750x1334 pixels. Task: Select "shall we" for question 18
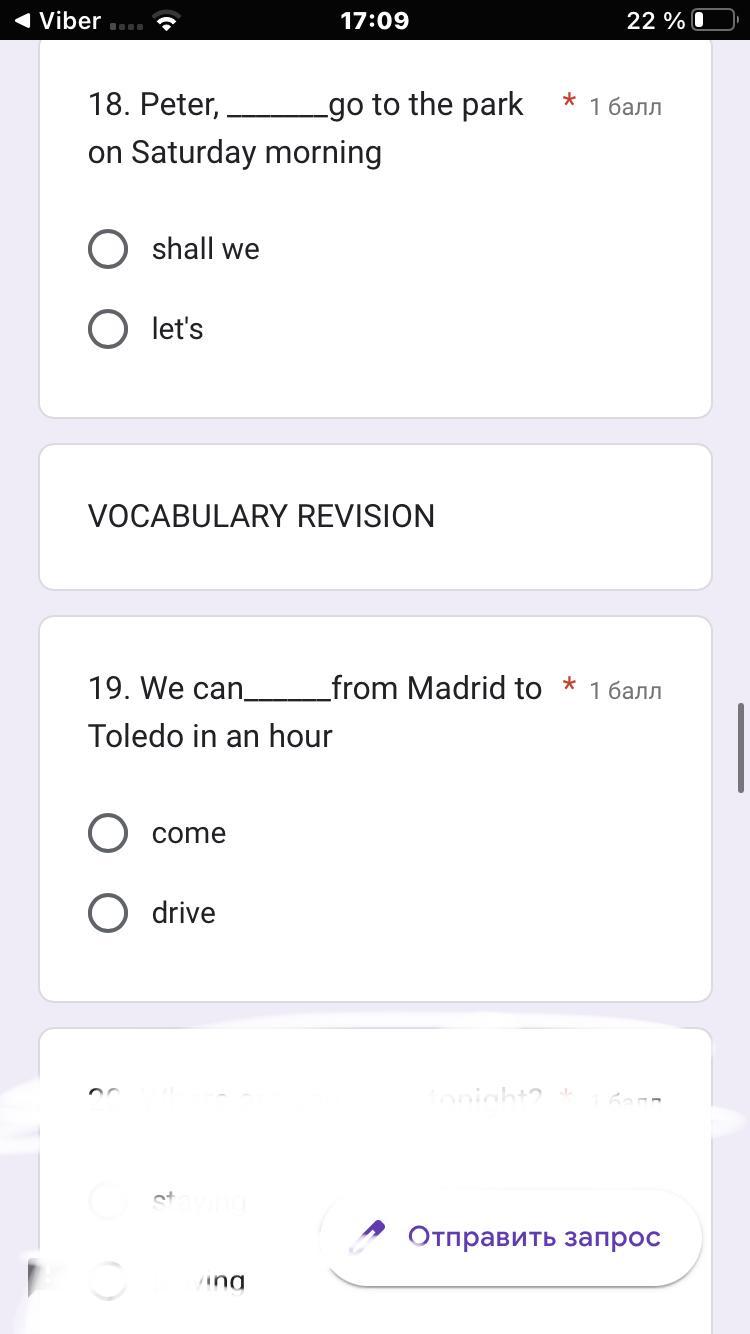point(108,249)
